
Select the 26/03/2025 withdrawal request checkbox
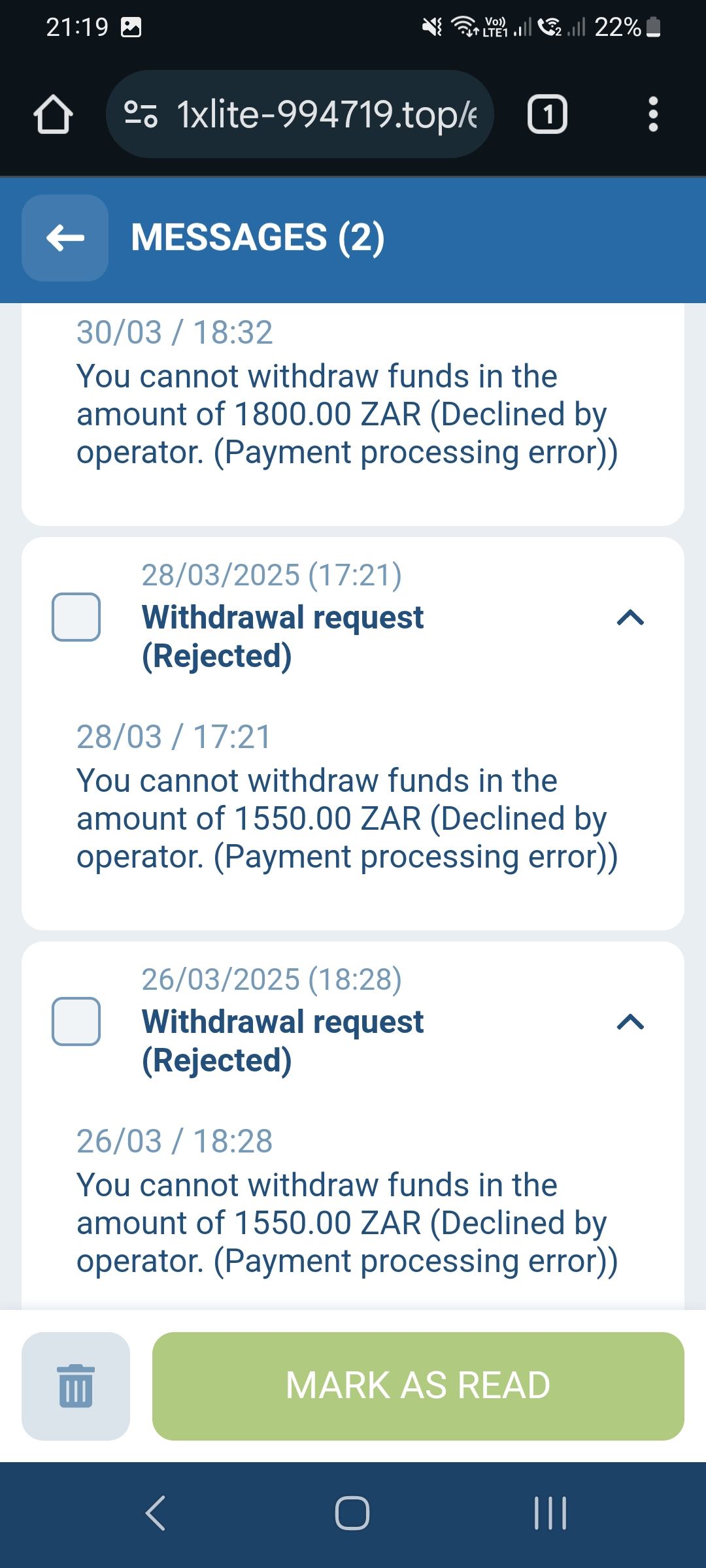point(76,1021)
